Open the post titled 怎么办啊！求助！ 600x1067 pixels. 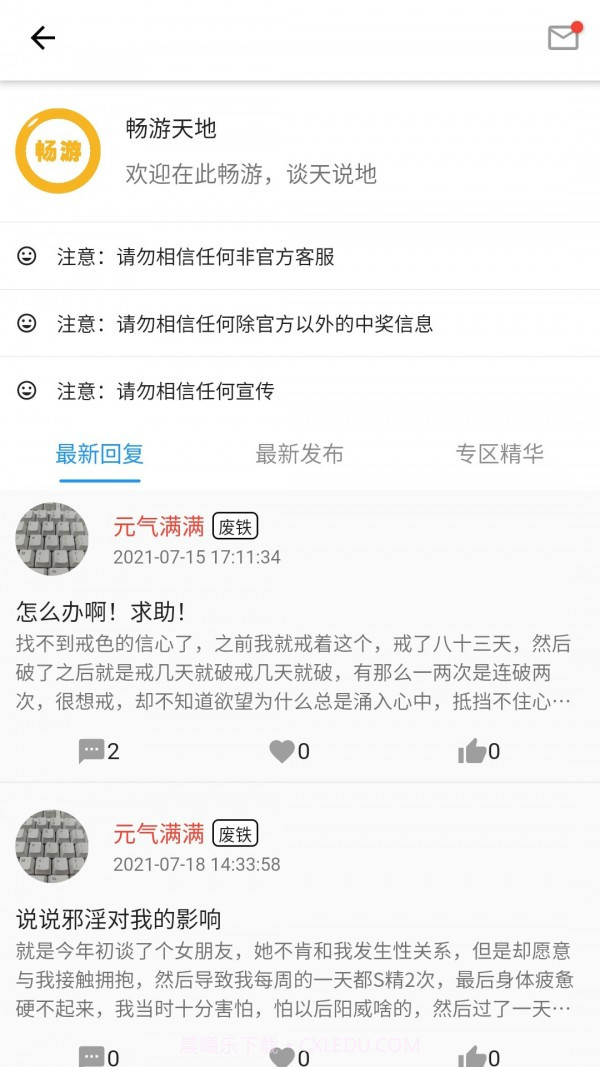pos(101,611)
